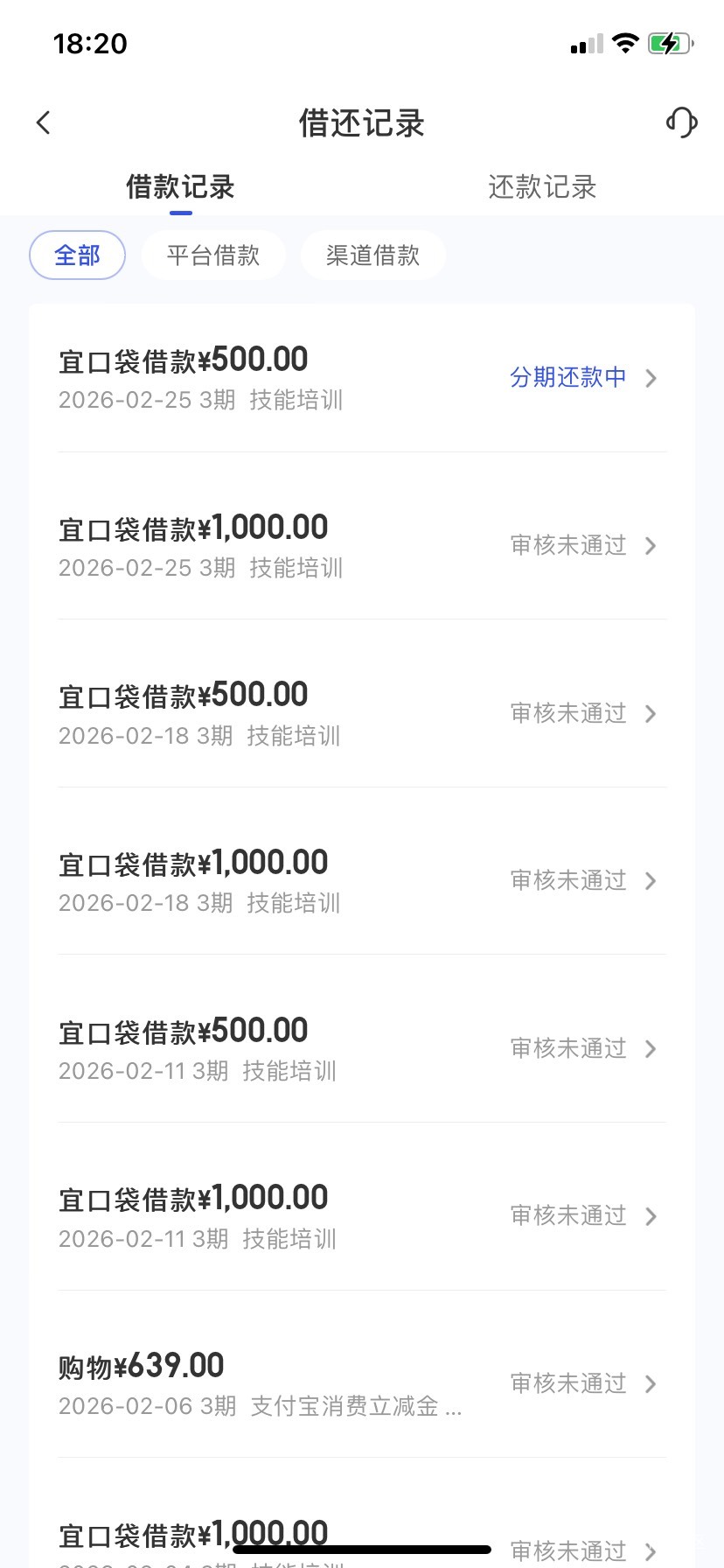The height and width of the screenshot is (1568, 724).
Task: Open the 购物 ¥639.00 record
Action: (361, 1383)
